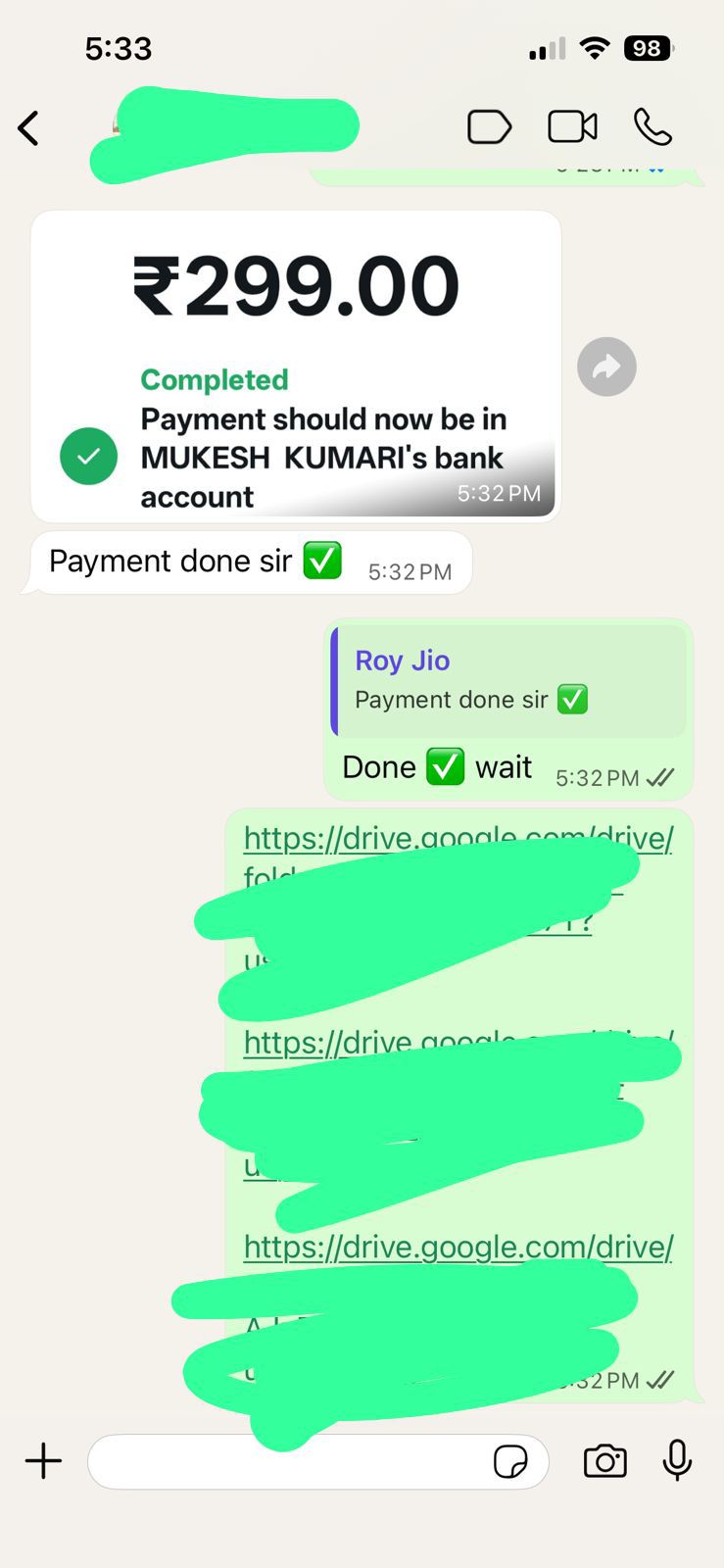The width and height of the screenshot is (724, 1568).
Task: Go back to the chat list
Action: pyautogui.click(x=29, y=128)
